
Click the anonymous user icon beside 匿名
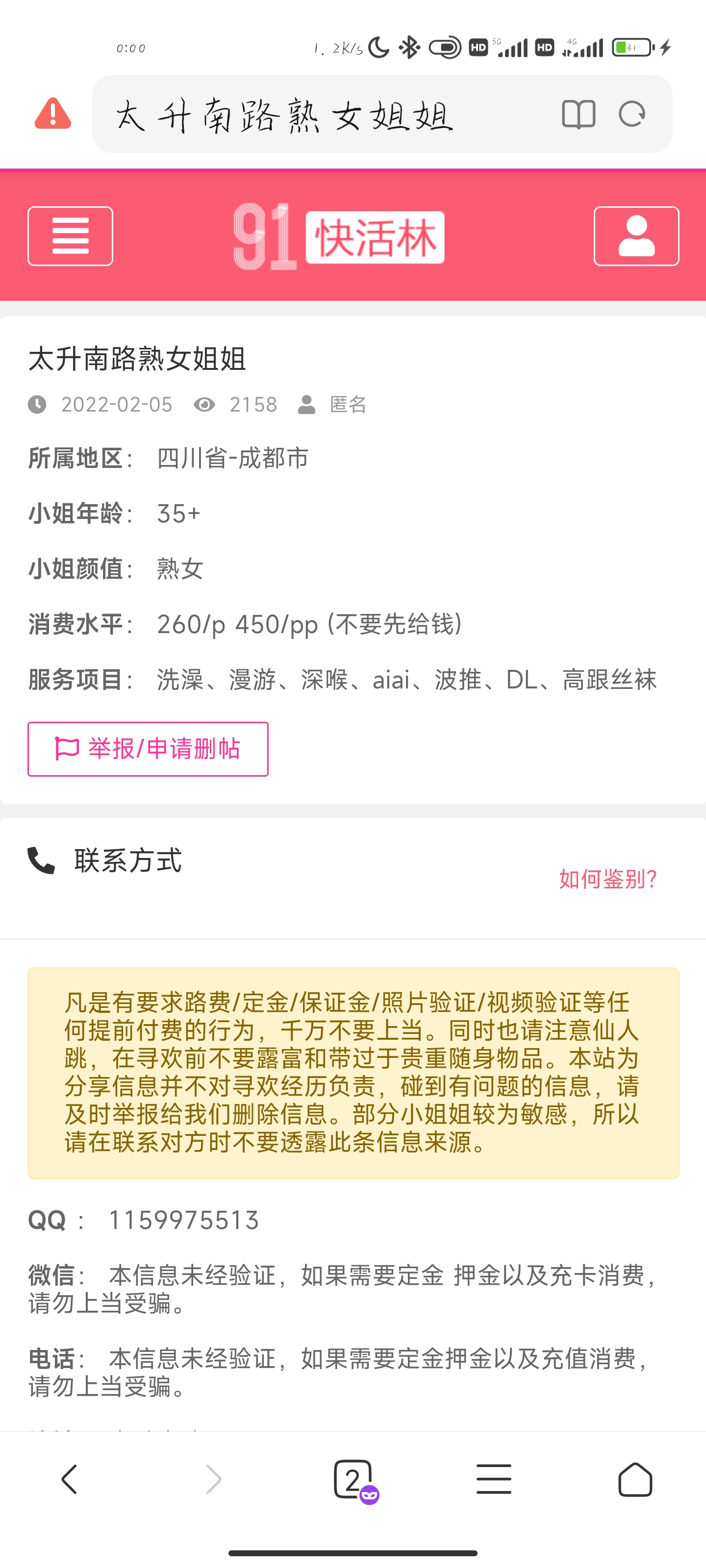point(306,404)
